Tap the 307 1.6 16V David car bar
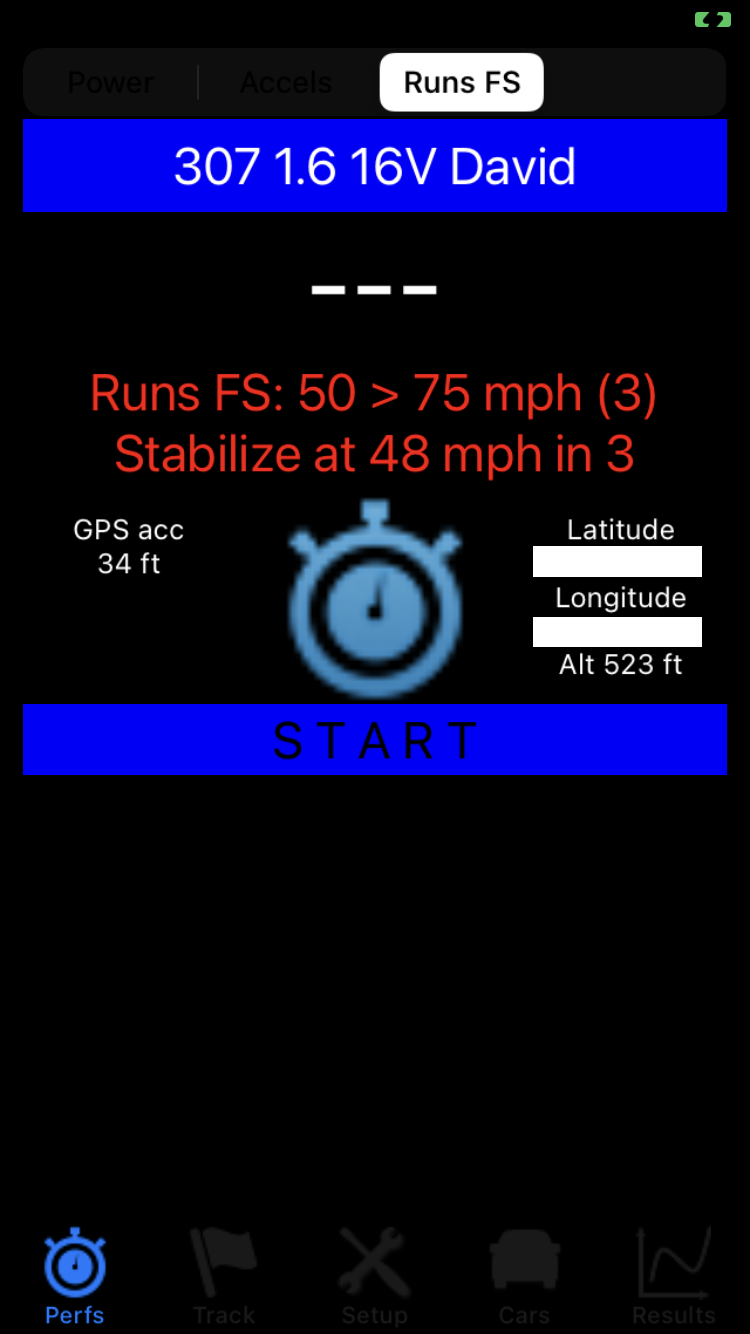This screenshot has width=750, height=1334. coord(375,166)
